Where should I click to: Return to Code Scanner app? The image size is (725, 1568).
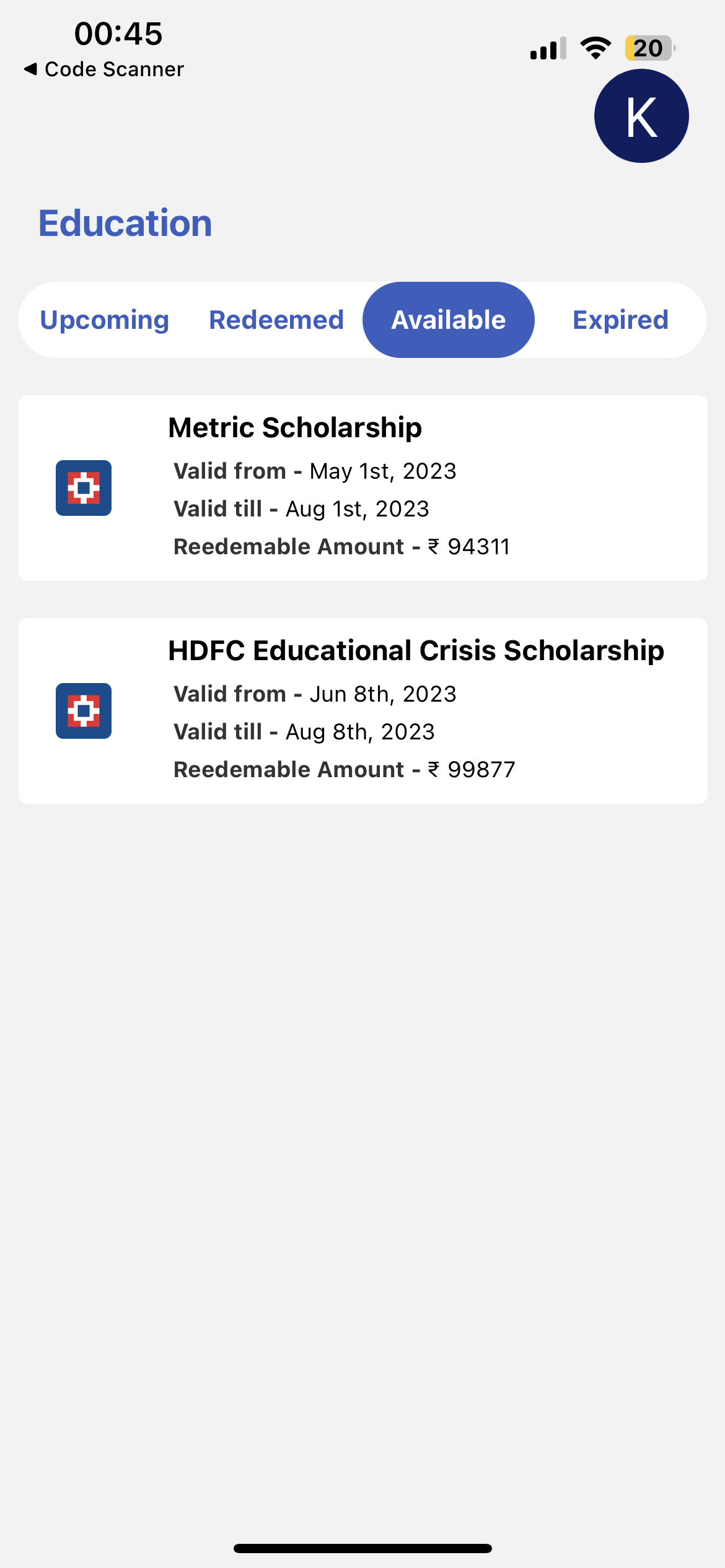103,69
